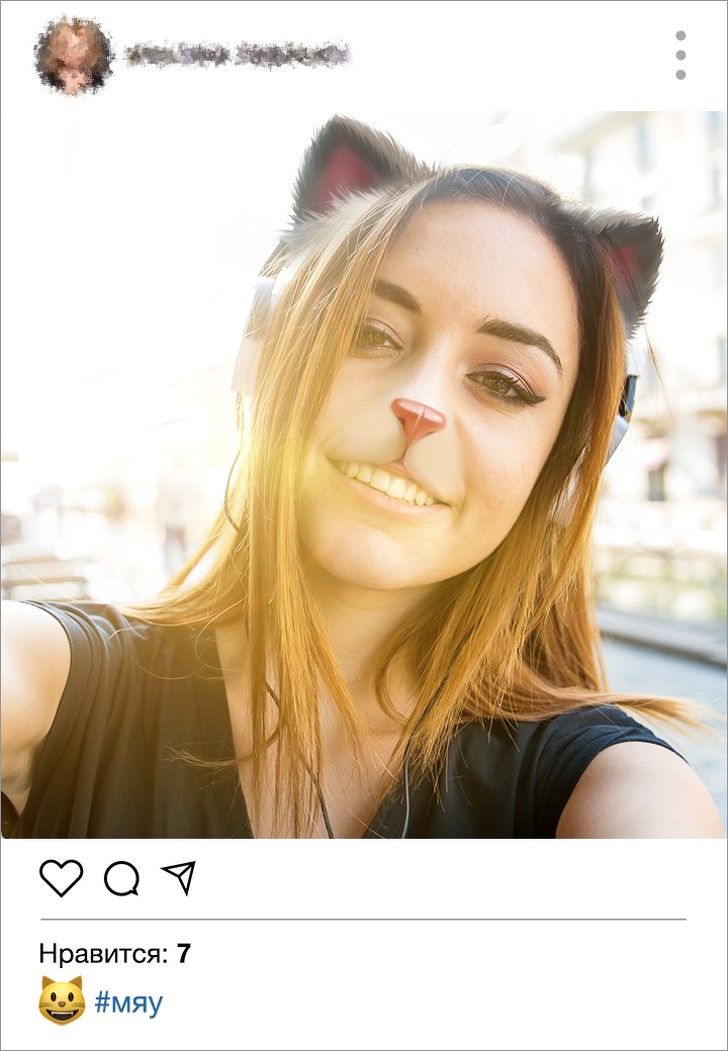This screenshot has height=1051, width=728.
Task: Open the #мяу hashtag
Action: 128,1002
